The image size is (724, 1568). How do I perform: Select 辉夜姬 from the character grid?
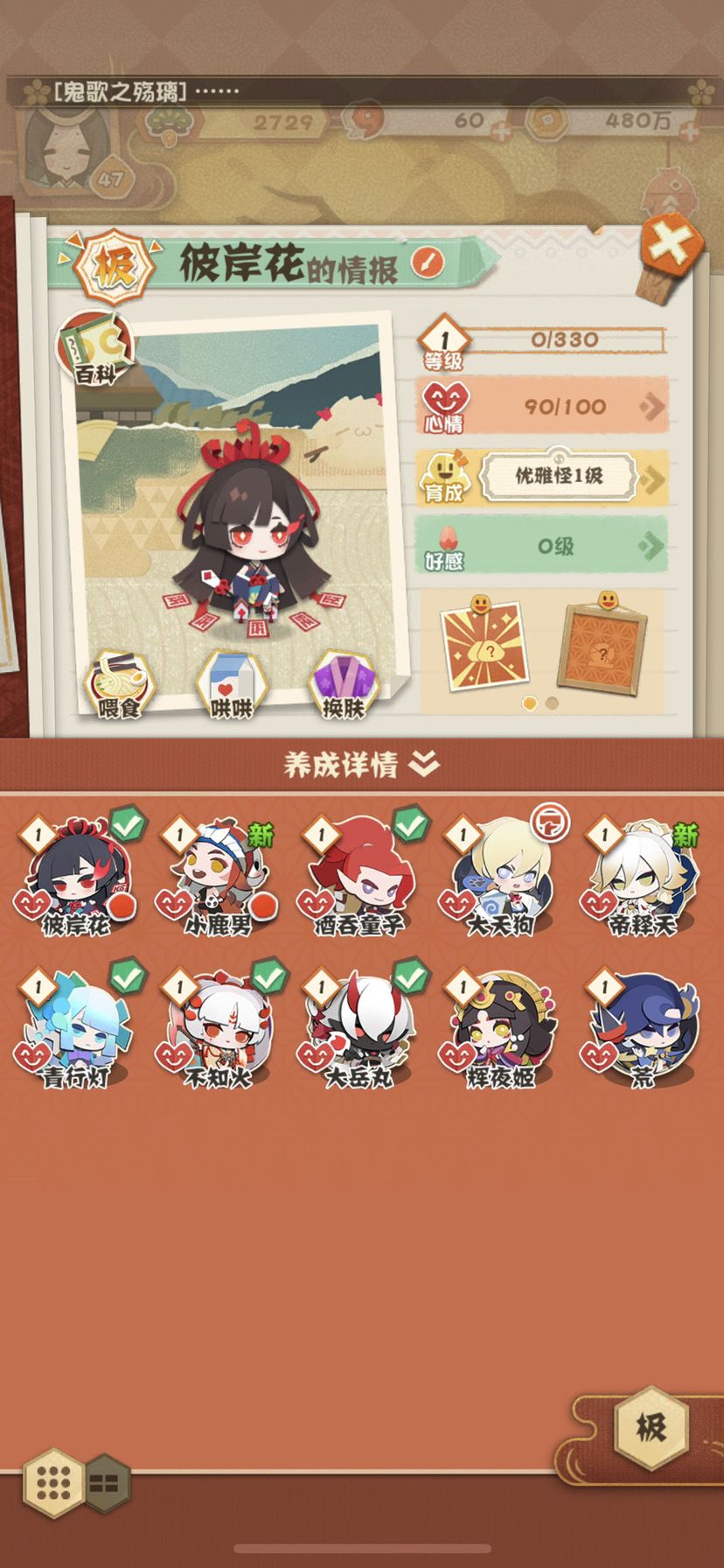(x=501, y=1028)
